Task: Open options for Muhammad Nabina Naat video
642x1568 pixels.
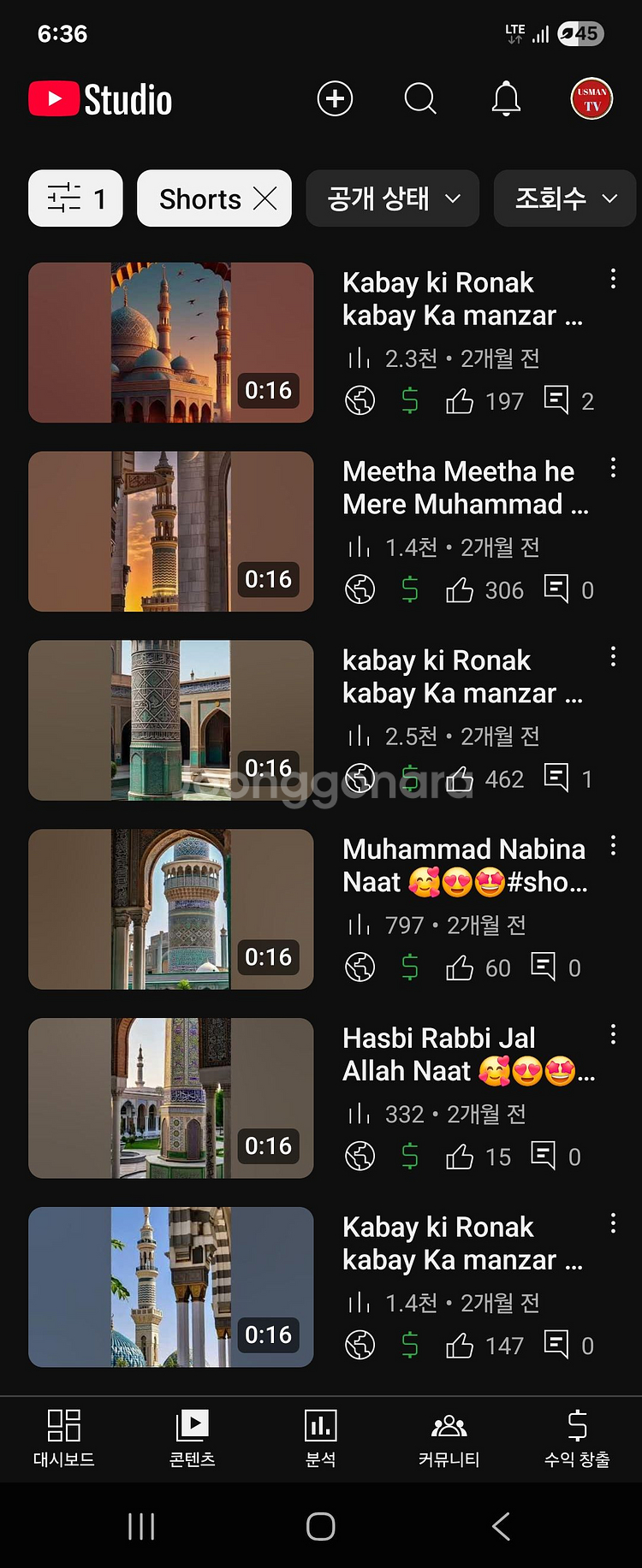Action: pyautogui.click(x=613, y=846)
